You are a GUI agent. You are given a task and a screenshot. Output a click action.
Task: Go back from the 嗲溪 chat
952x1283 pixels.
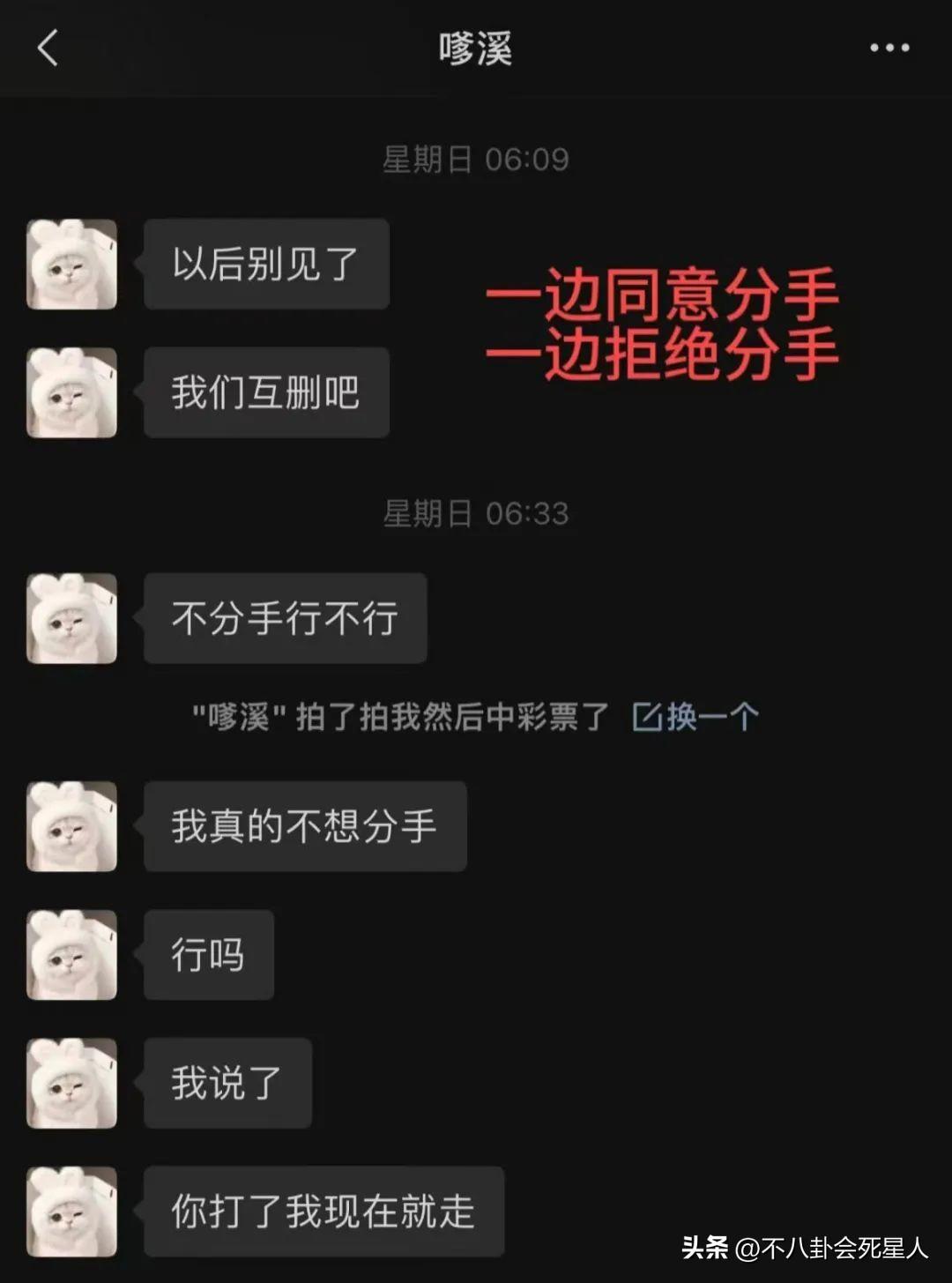pos(48,48)
